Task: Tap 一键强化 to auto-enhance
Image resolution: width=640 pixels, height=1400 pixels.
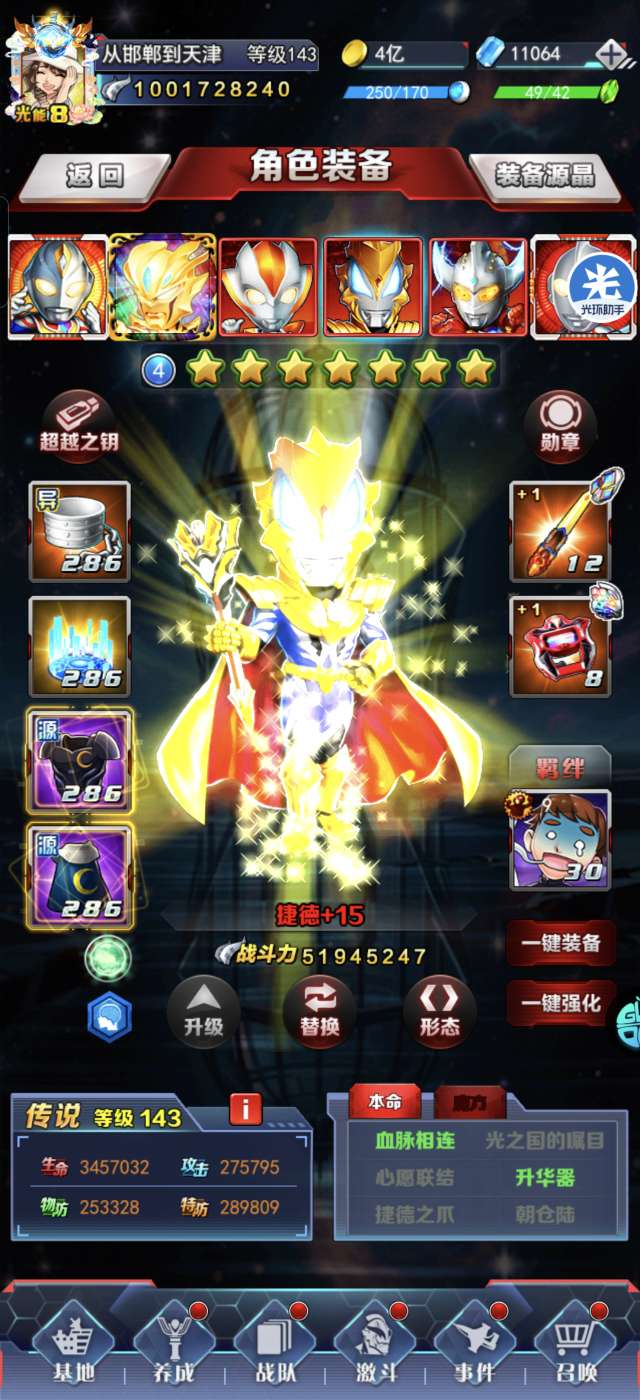Action: 561,1003
